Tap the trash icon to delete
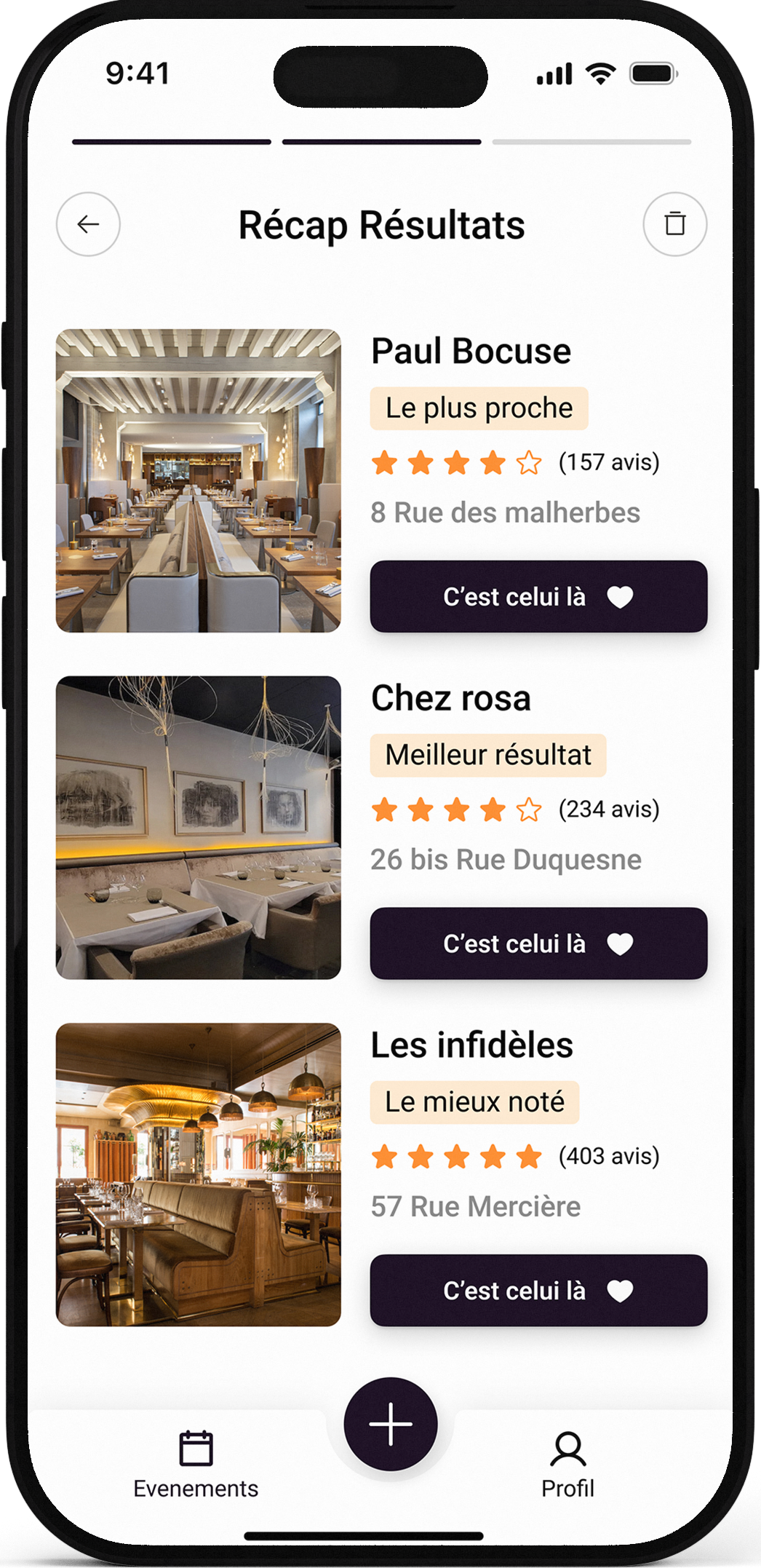 [x=674, y=224]
